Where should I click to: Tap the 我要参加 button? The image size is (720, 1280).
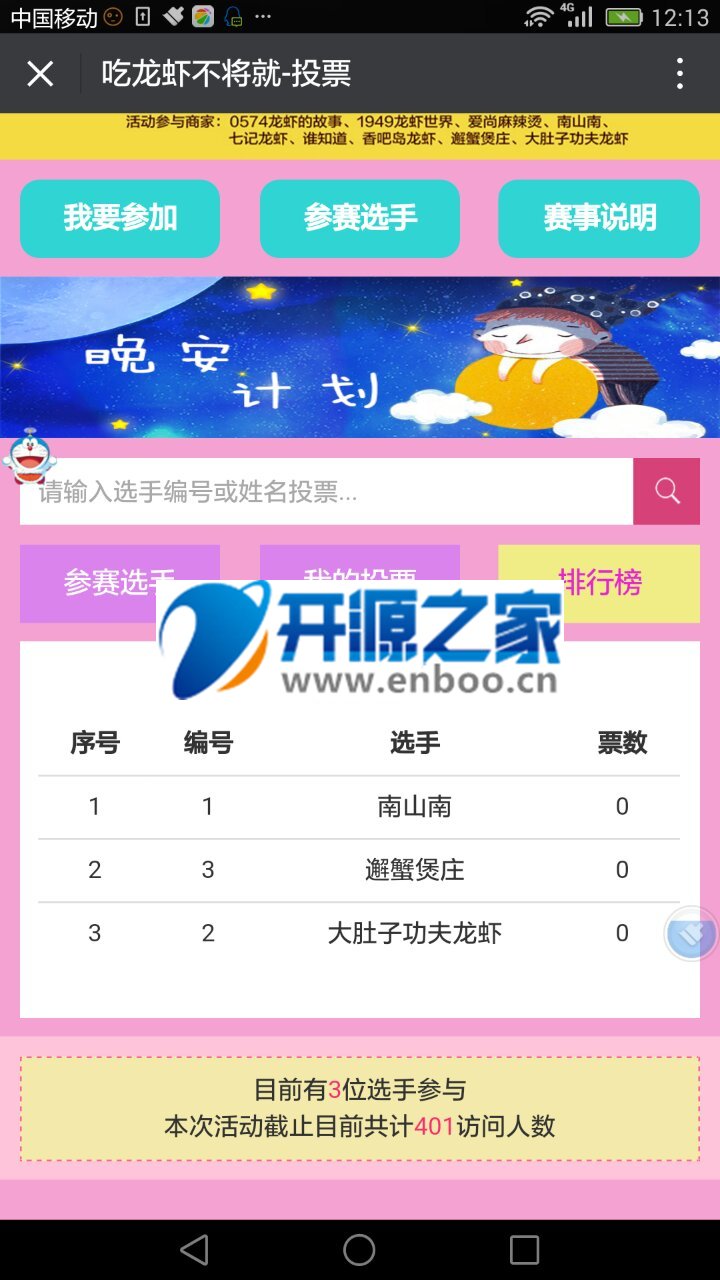120,218
